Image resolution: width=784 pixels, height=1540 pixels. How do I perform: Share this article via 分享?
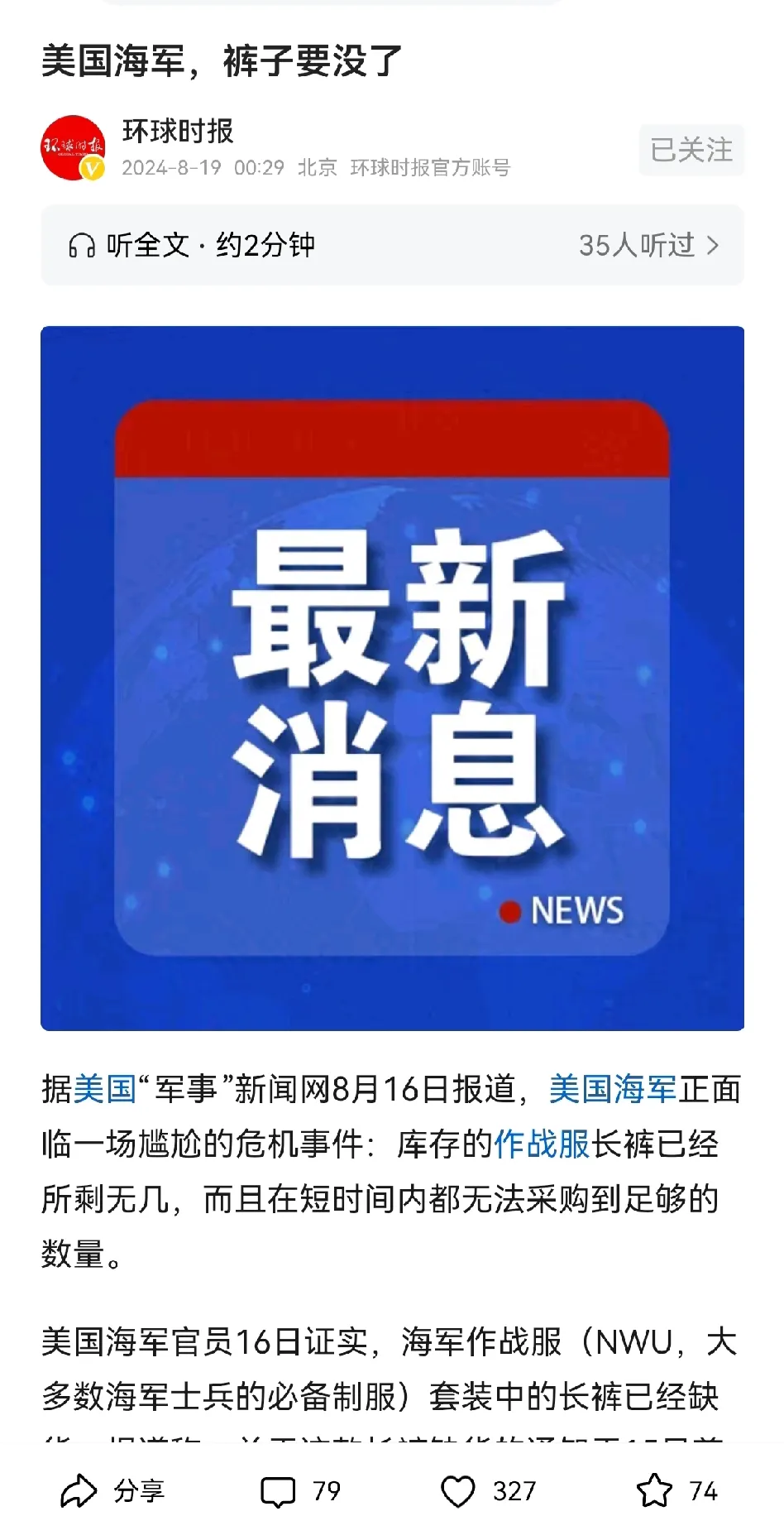click(114, 1491)
